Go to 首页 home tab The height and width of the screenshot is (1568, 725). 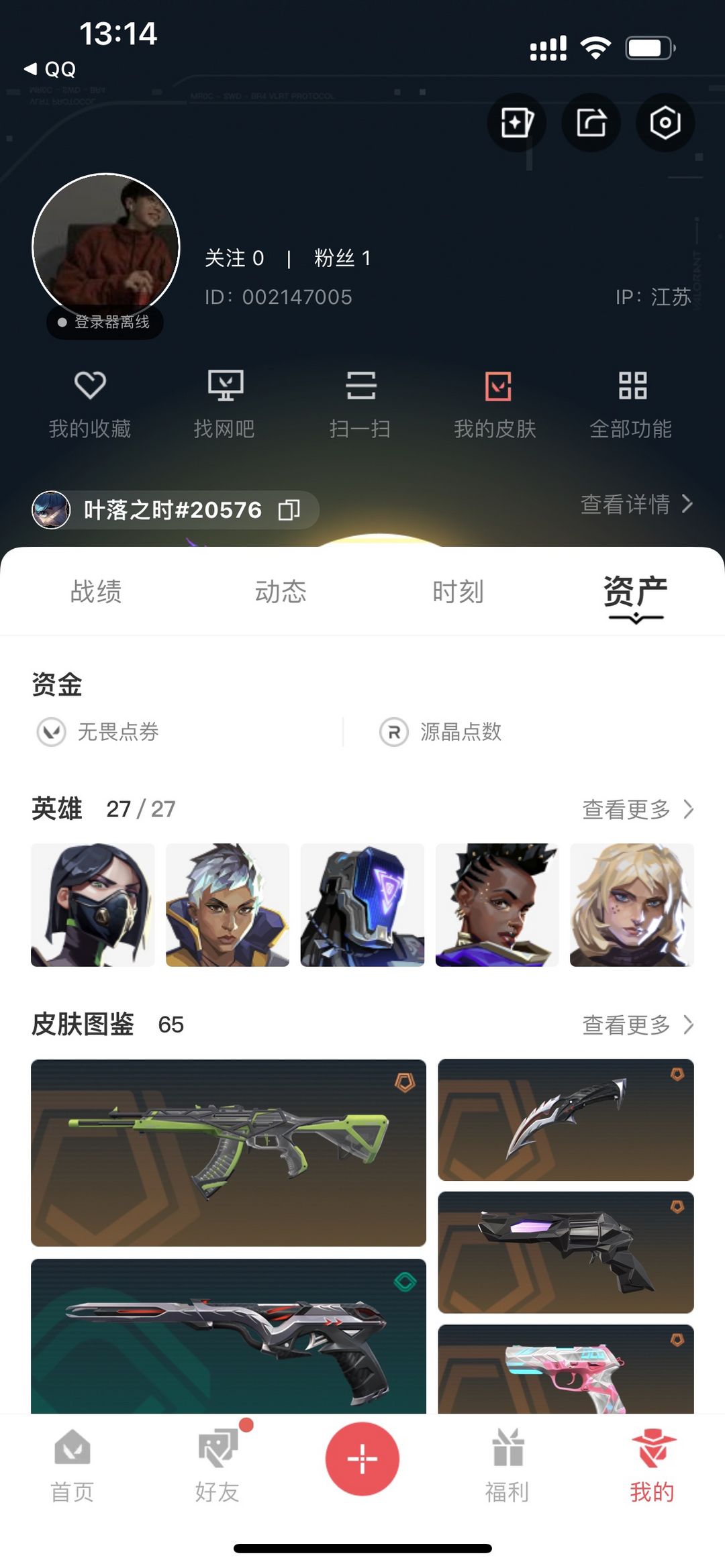[72, 1466]
